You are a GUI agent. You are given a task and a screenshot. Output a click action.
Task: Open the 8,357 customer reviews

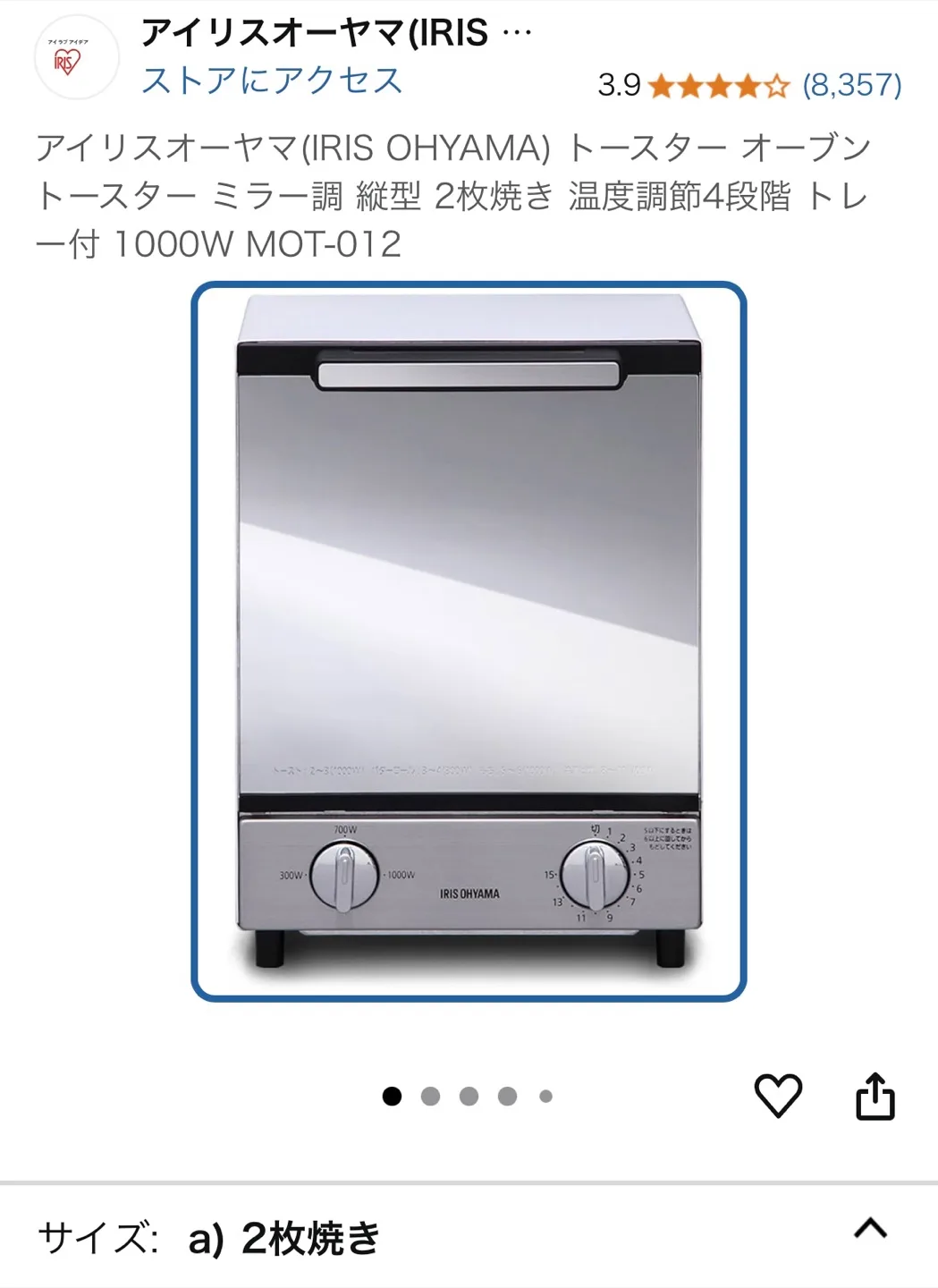pos(851,85)
